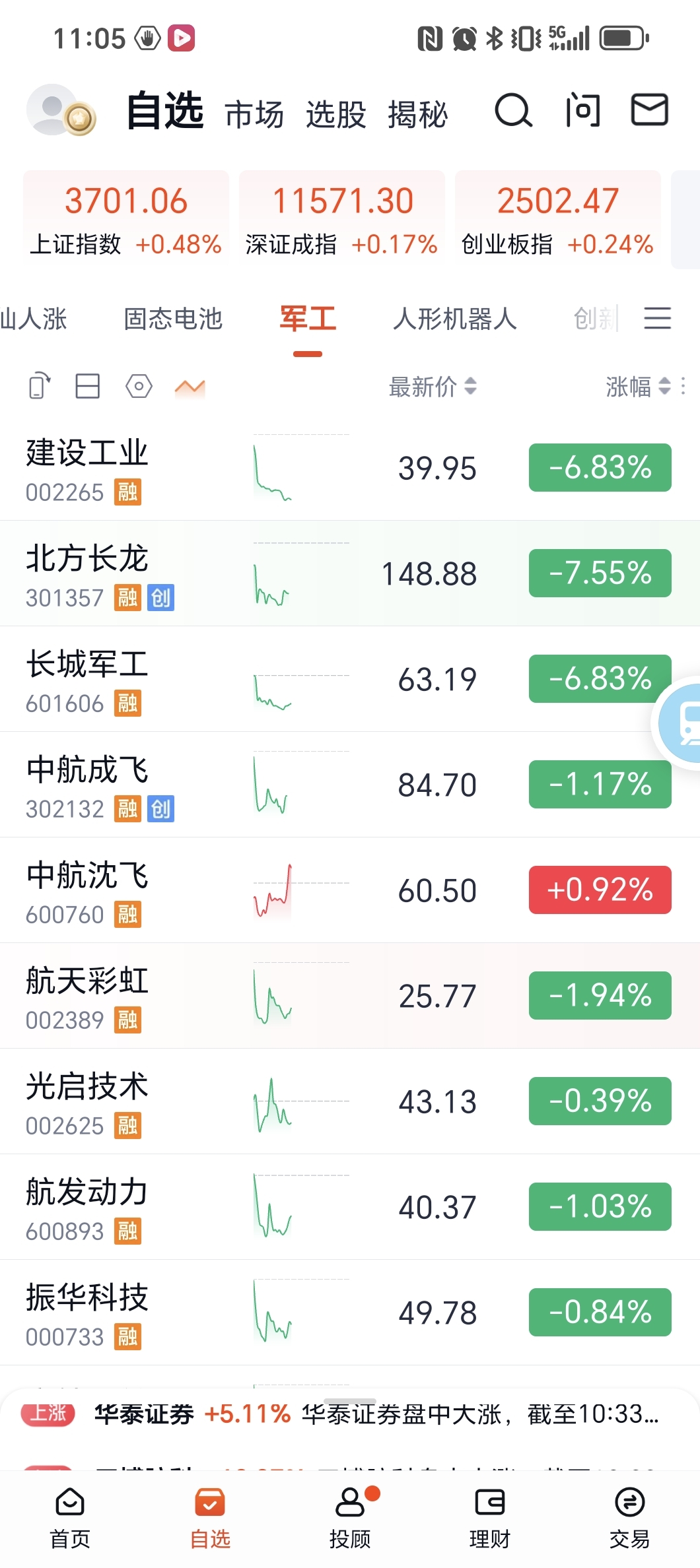
Task: Open the floating robot assistant button
Action: click(680, 723)
